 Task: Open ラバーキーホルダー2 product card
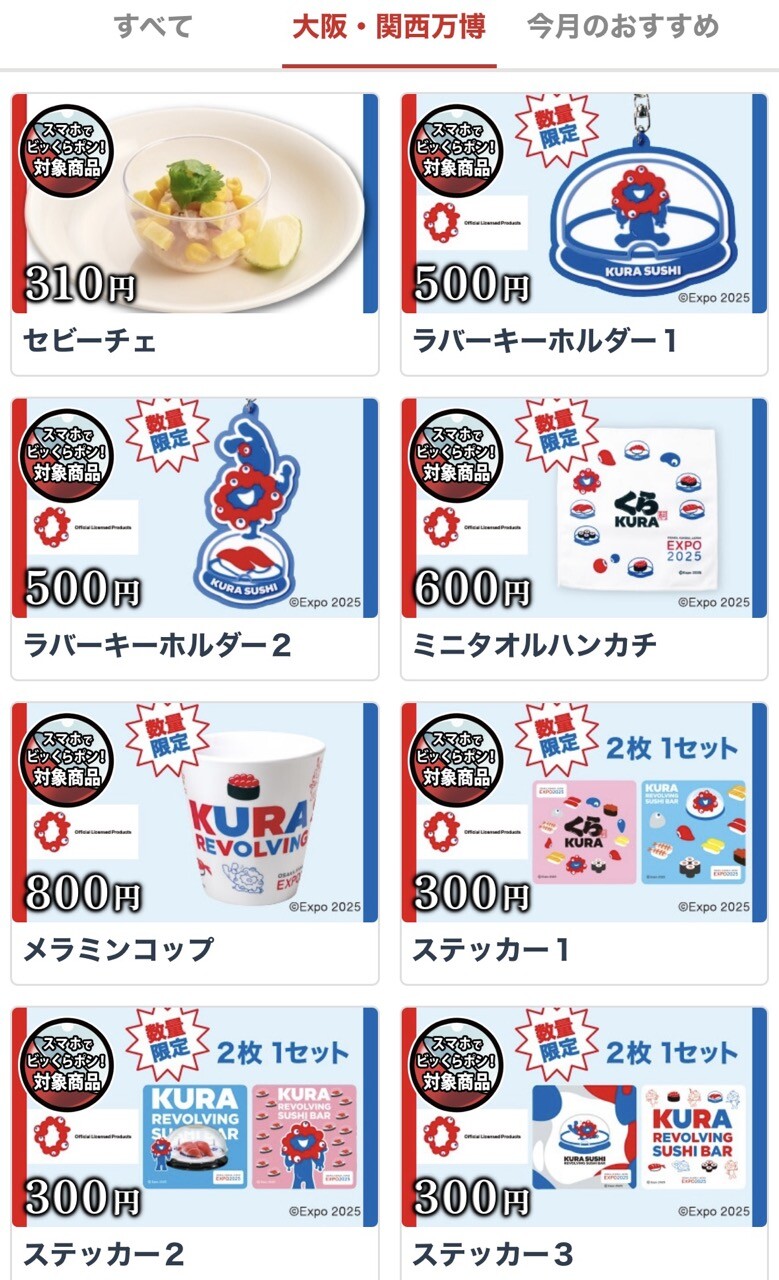click(195, 539)
